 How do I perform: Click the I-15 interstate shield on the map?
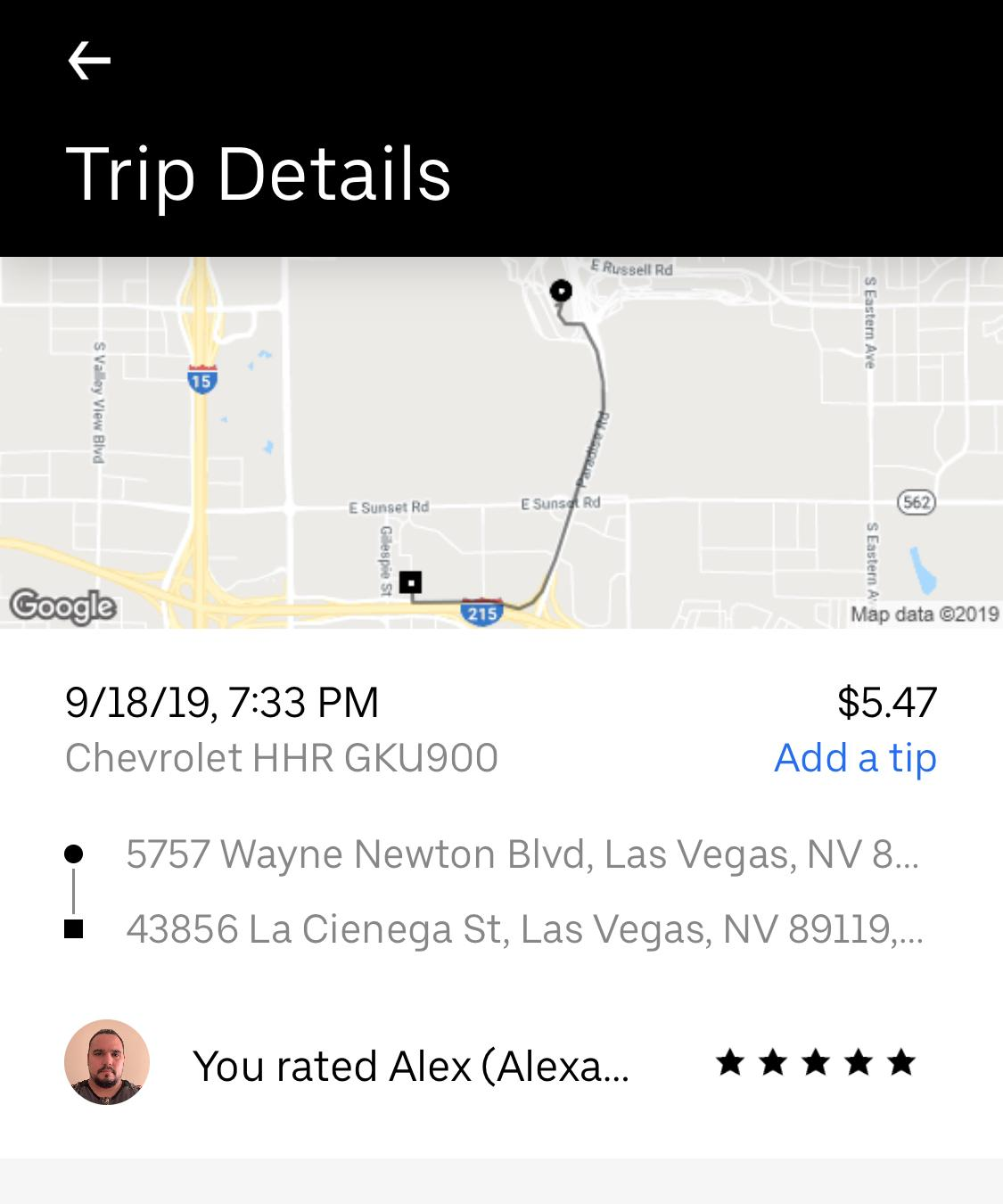[x=203, y=378]
